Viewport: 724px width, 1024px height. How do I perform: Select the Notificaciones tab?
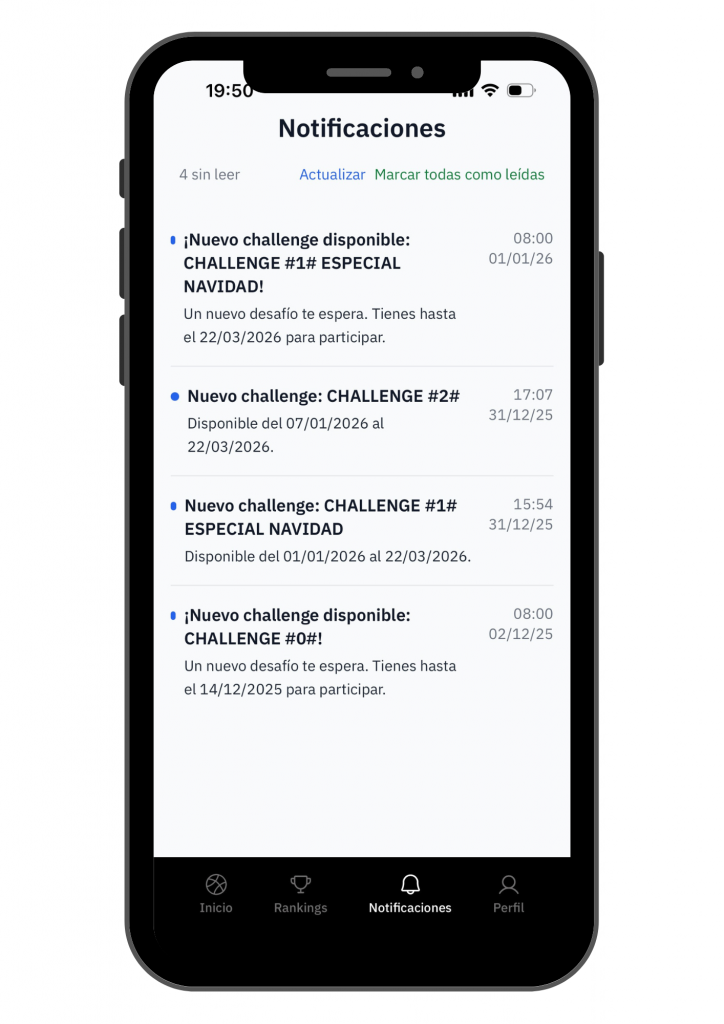[410, 893]
